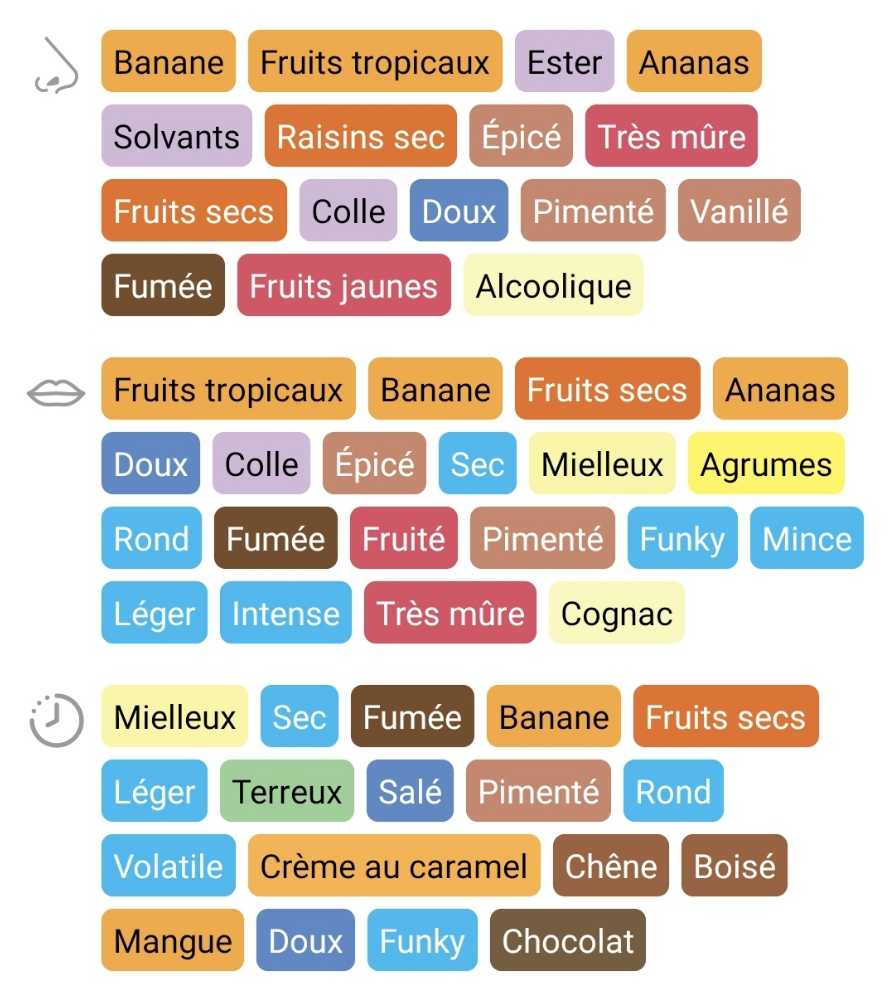
Task: Select the Vanillé chip
Action: click(739, 211)
